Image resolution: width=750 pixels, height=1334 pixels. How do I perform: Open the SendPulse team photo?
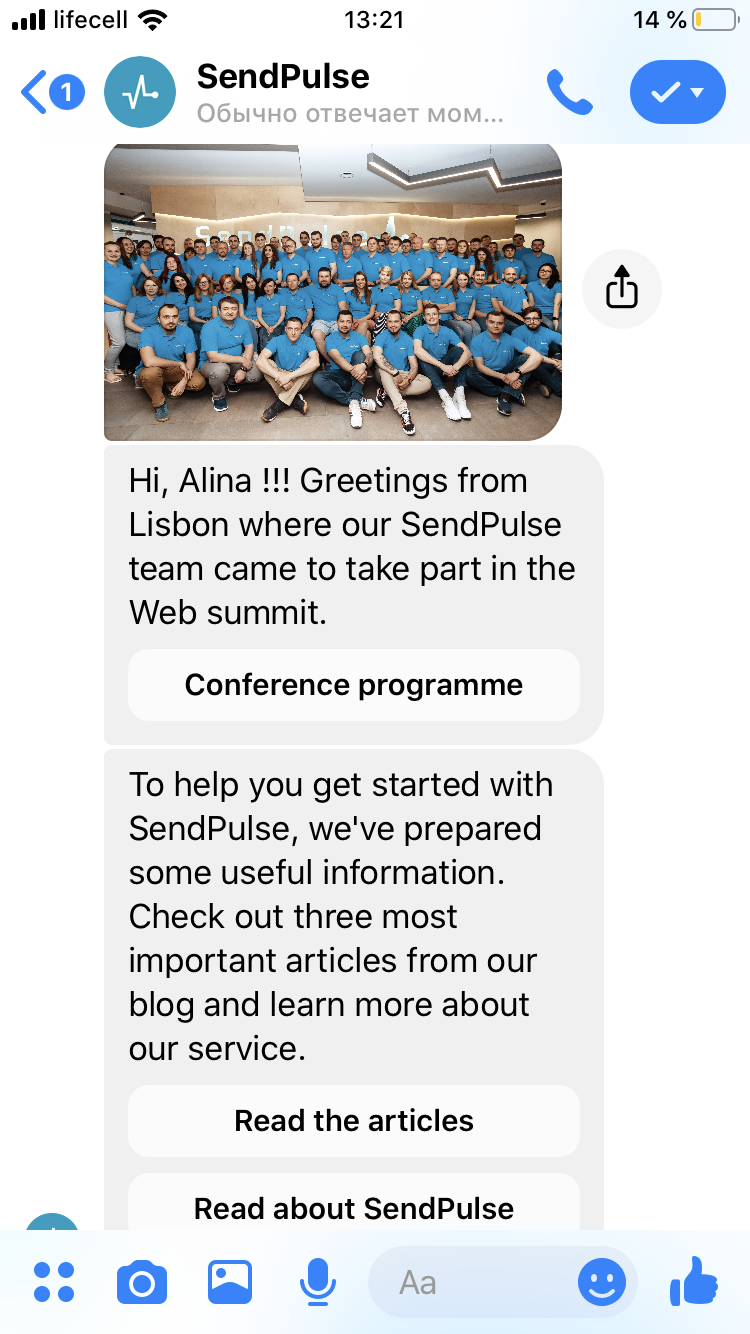pos(333,291)
